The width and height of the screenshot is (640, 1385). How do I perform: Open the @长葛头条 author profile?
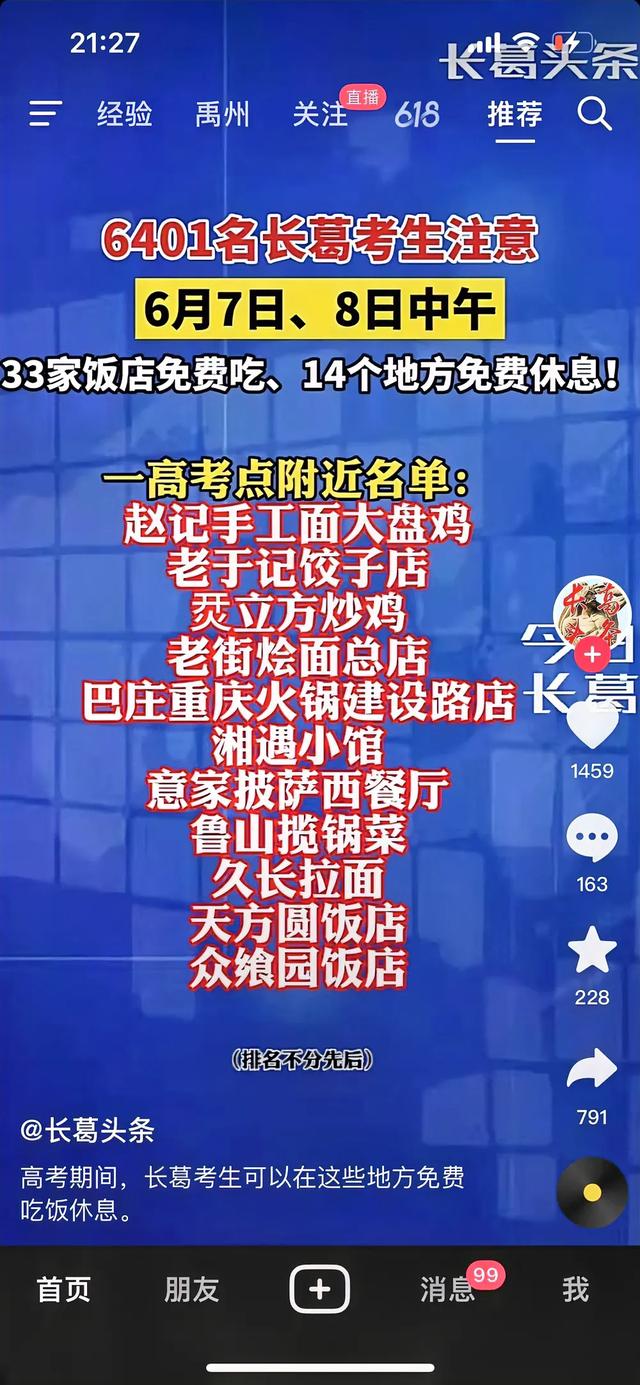tap(87, 1131)
